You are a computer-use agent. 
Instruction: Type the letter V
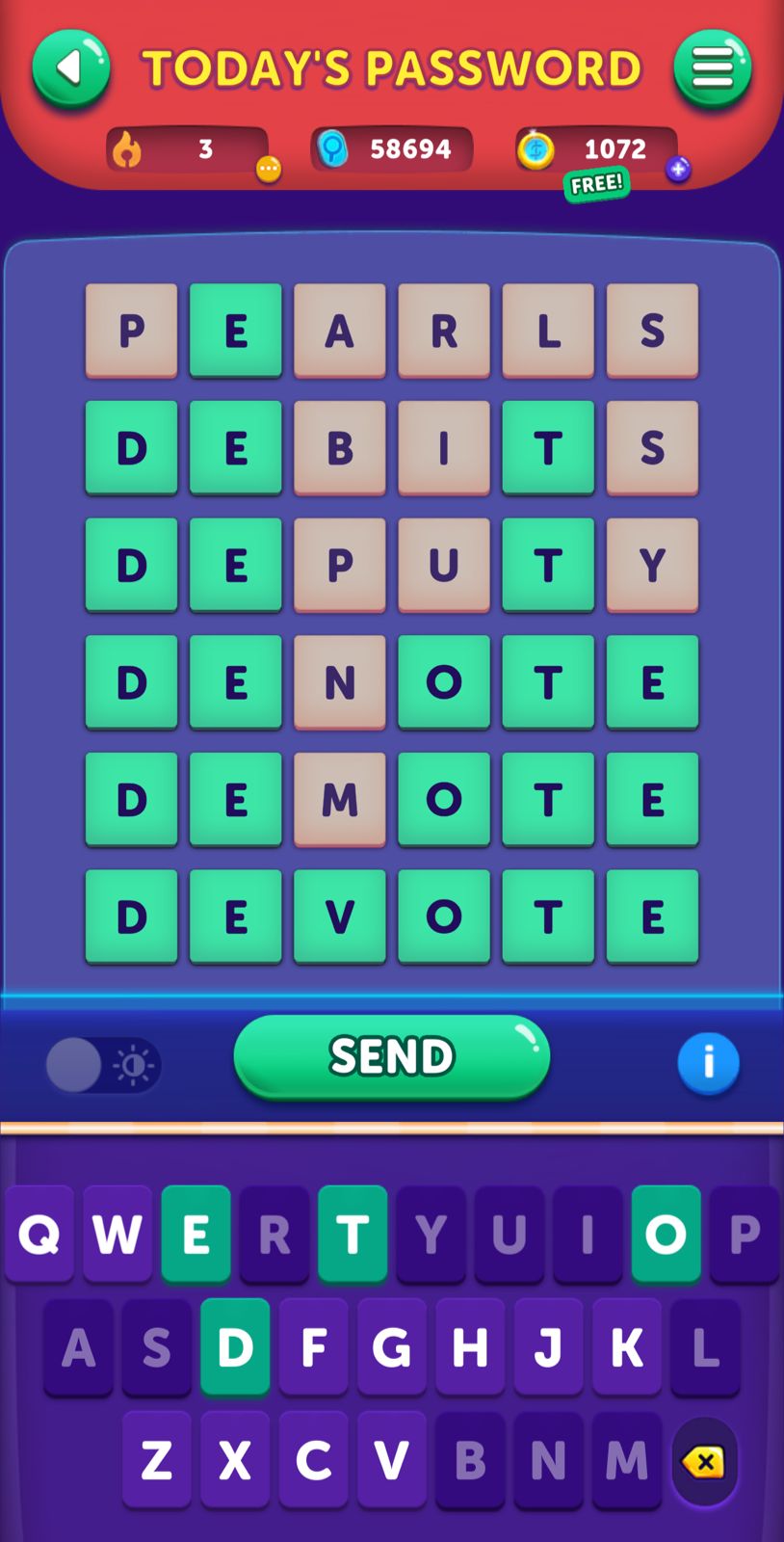point(391,1459)
